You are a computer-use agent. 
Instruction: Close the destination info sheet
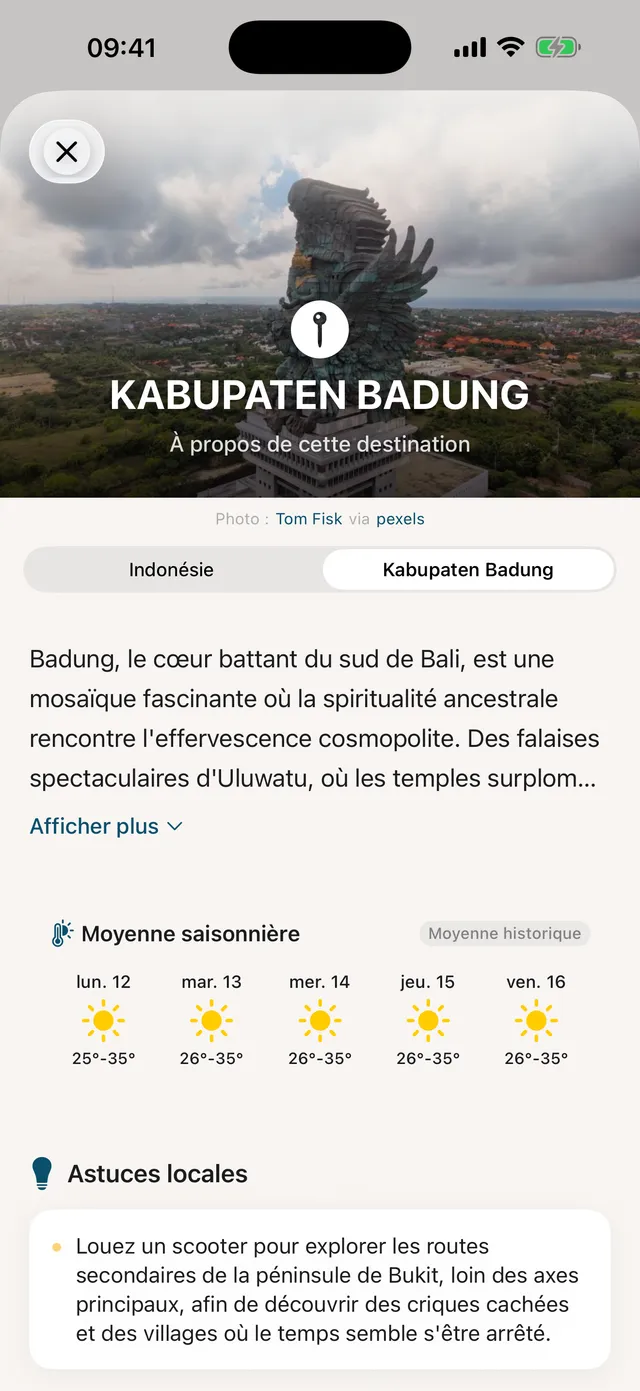67,152
